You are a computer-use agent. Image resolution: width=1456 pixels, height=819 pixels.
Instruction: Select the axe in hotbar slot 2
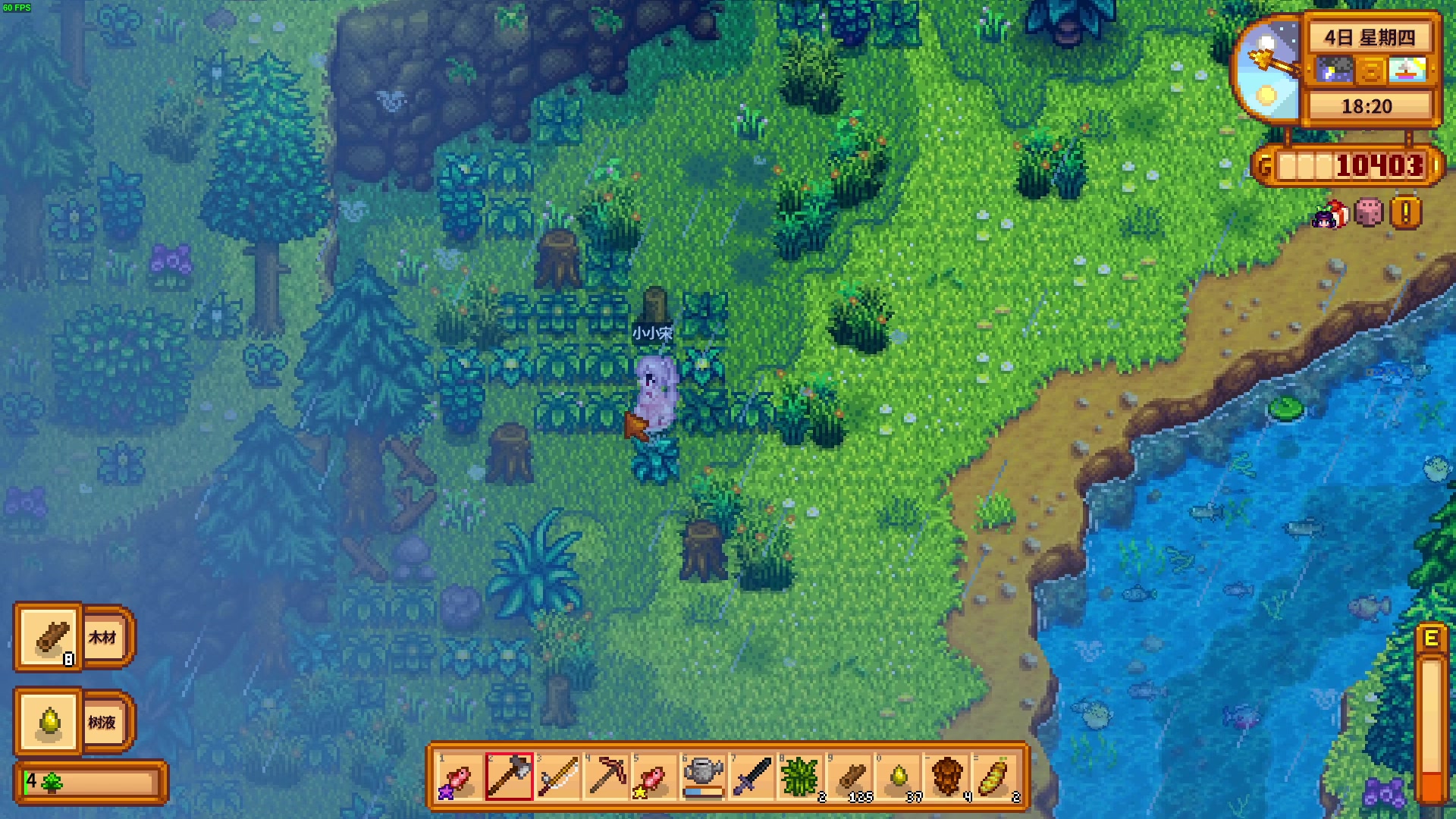click(x=509, y=777)
